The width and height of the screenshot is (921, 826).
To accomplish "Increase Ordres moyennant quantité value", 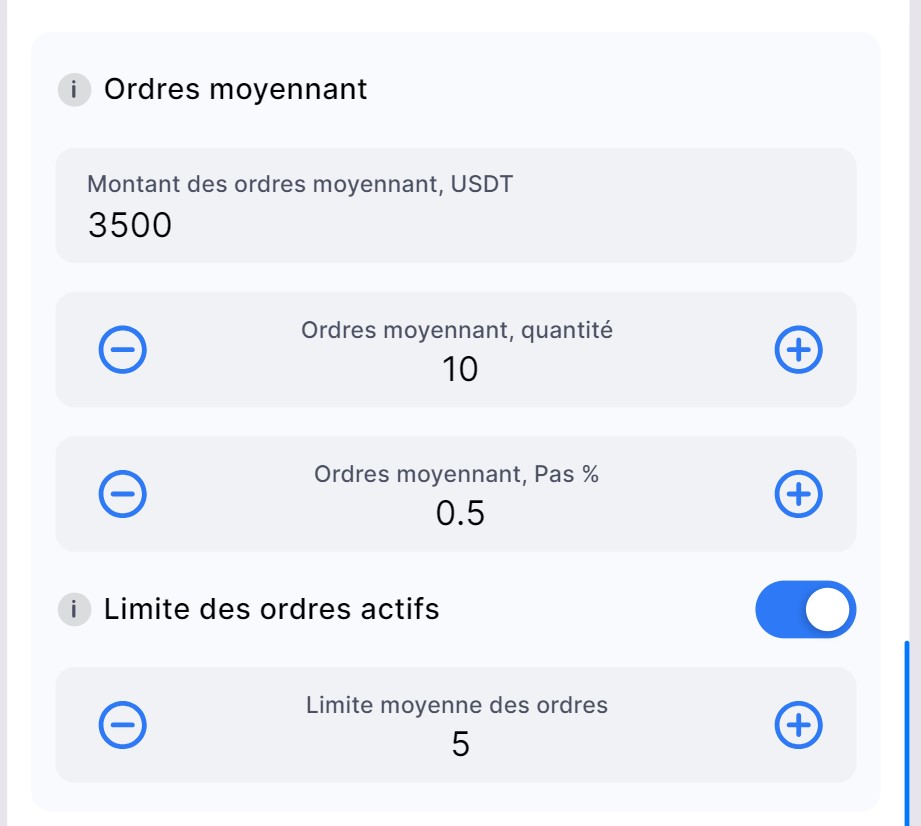I will point(799,350).
